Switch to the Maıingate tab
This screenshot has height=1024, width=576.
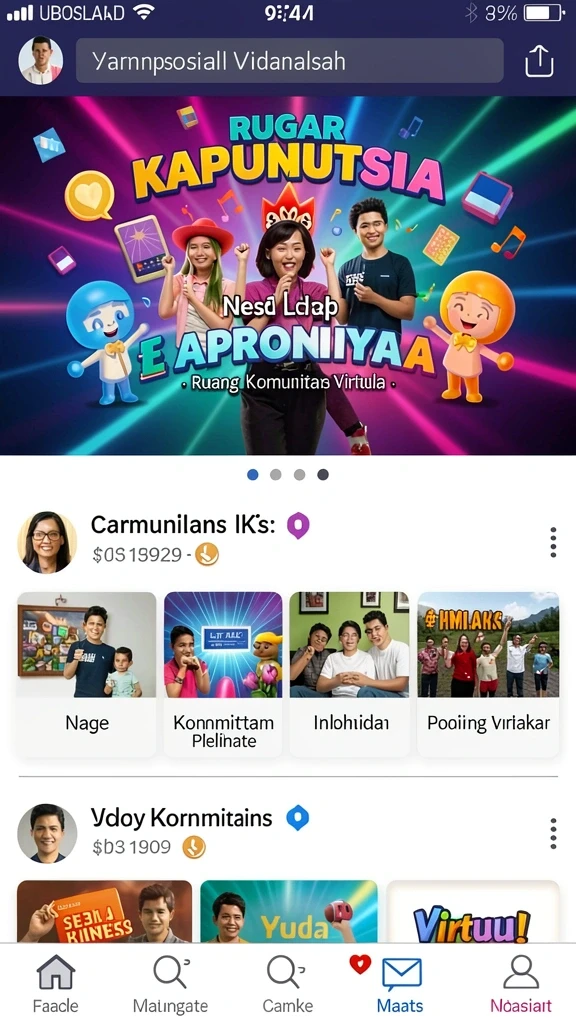[x=170, y=984]
